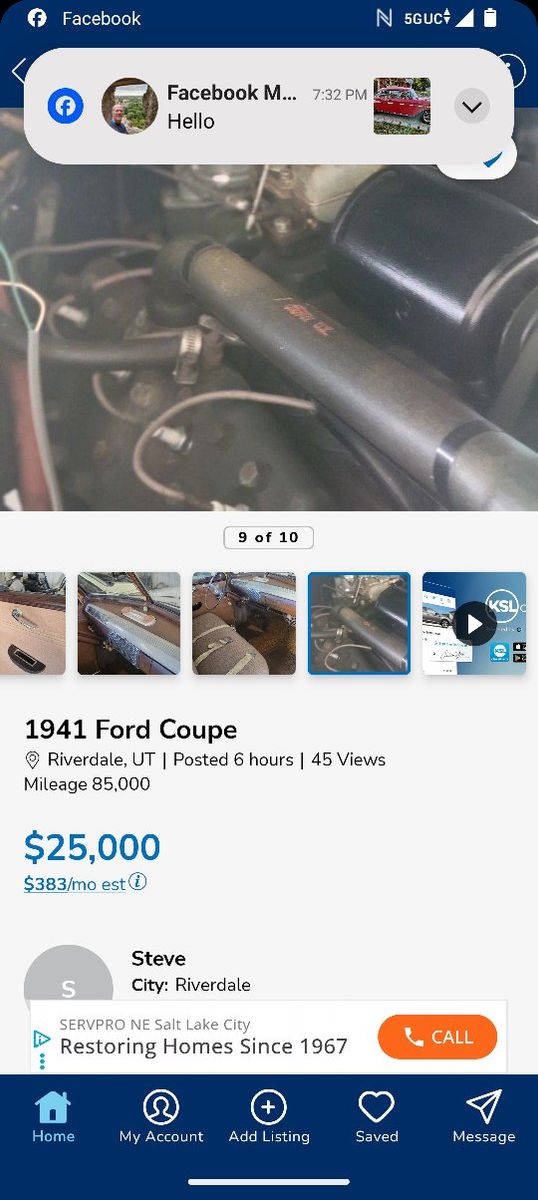538x1200 pixels.
Task: Call SERVPRO NE Salt Lake City
Action: tap(437, 1037)
